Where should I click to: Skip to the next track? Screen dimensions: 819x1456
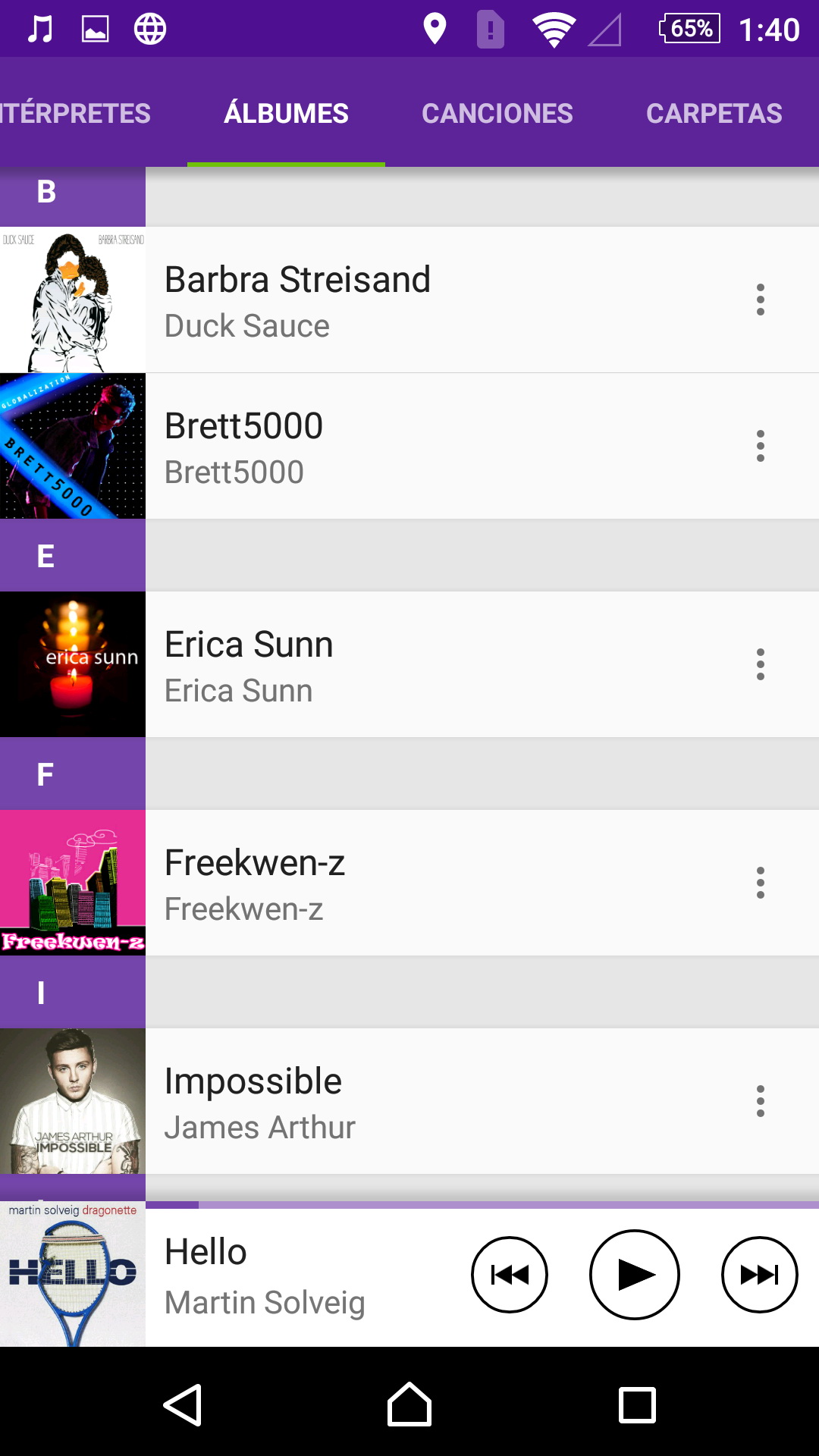point(759,1275)
